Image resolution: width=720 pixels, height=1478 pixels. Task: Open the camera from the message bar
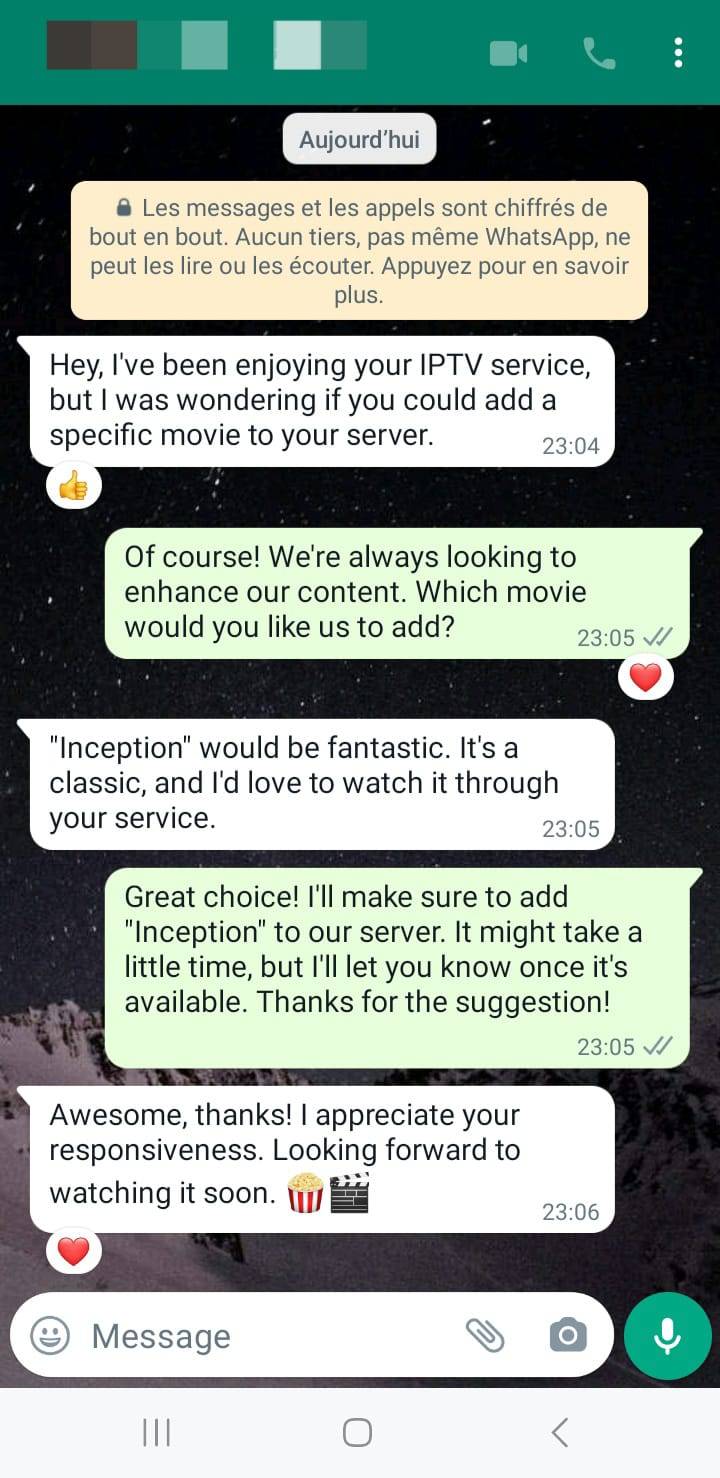568,1335
